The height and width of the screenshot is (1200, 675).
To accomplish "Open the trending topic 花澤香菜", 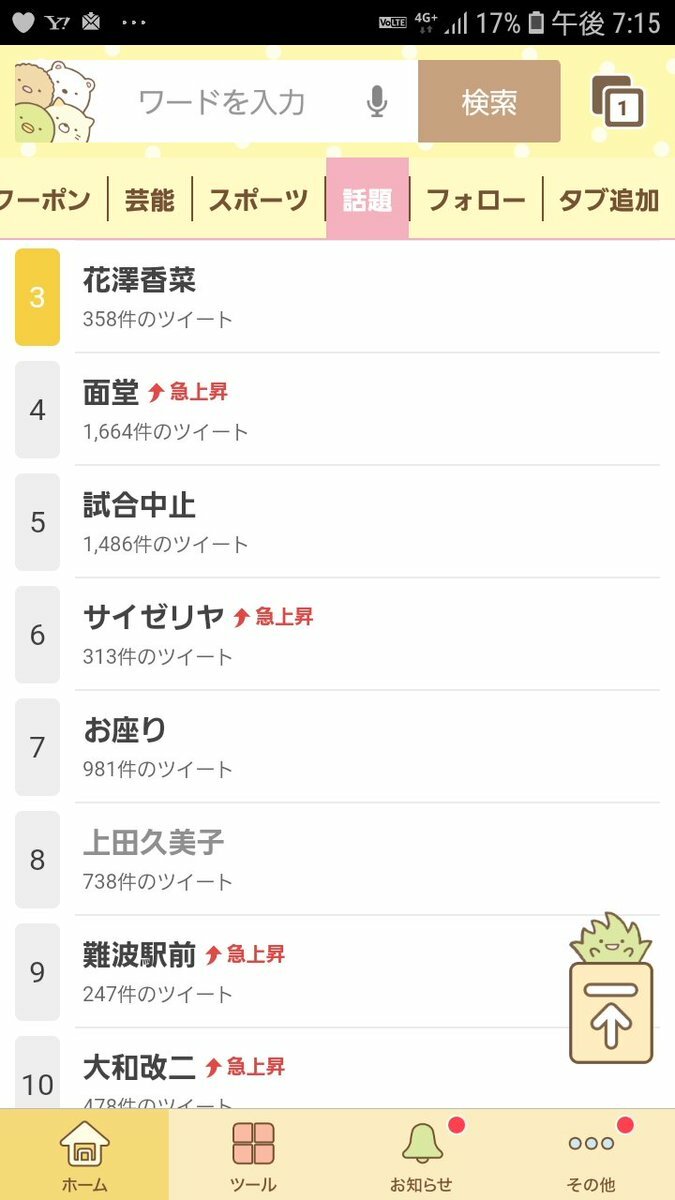I will tap(337, 297).
